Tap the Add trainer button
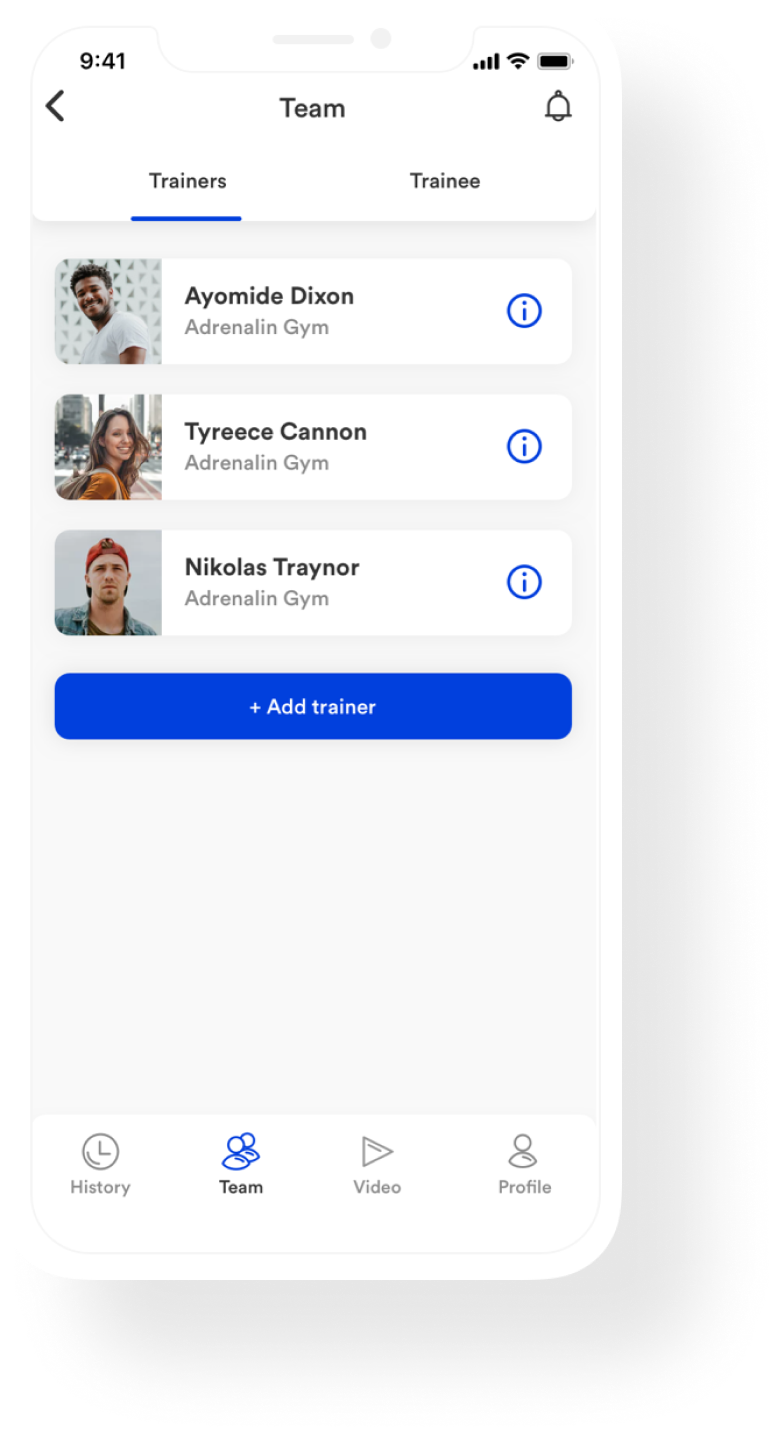 [x=313, y=706]
